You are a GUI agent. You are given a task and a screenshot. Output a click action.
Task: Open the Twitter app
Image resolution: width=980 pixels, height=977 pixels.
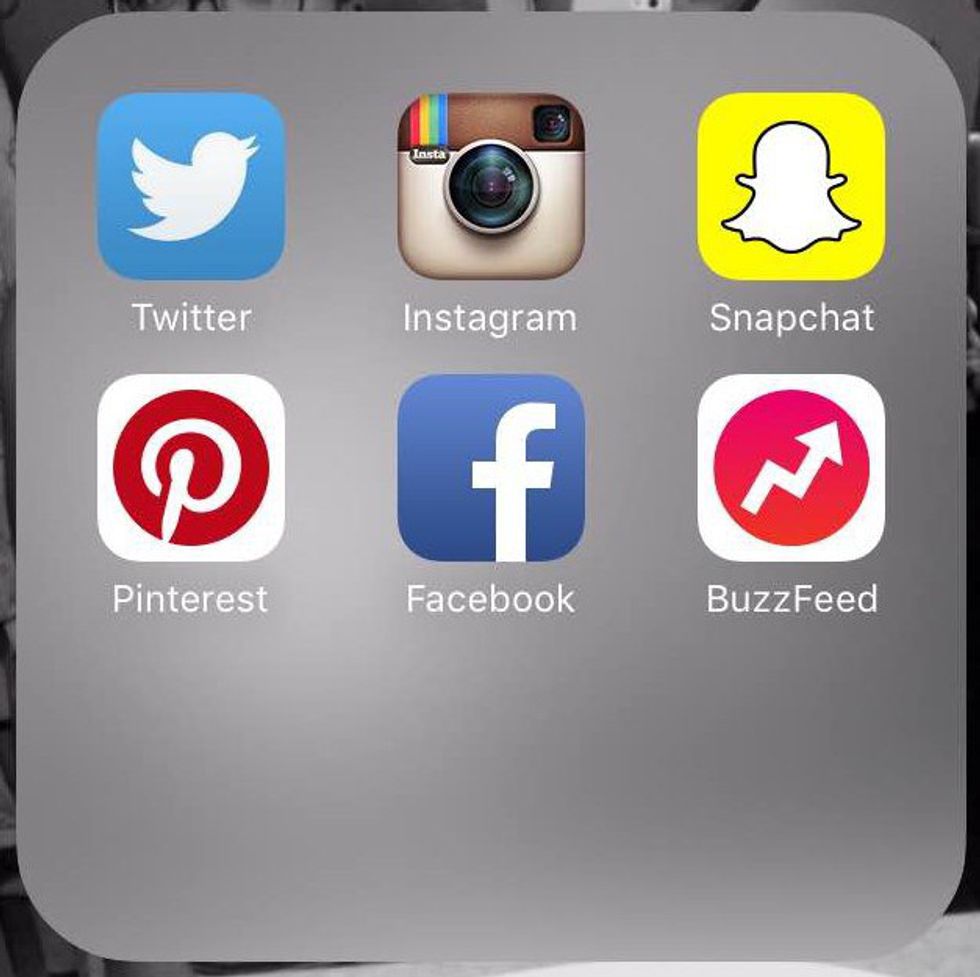point(191,186)
